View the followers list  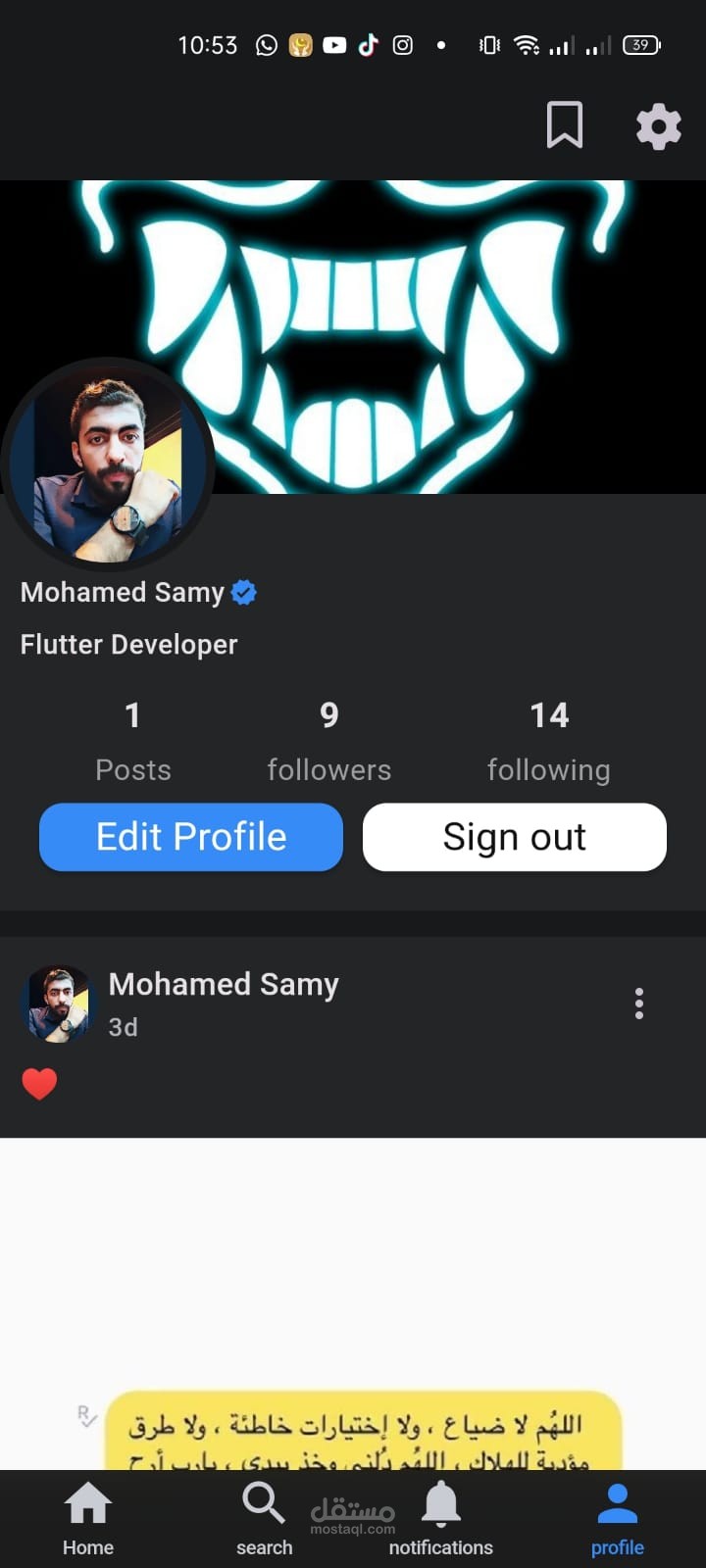(x=328, y=741)
